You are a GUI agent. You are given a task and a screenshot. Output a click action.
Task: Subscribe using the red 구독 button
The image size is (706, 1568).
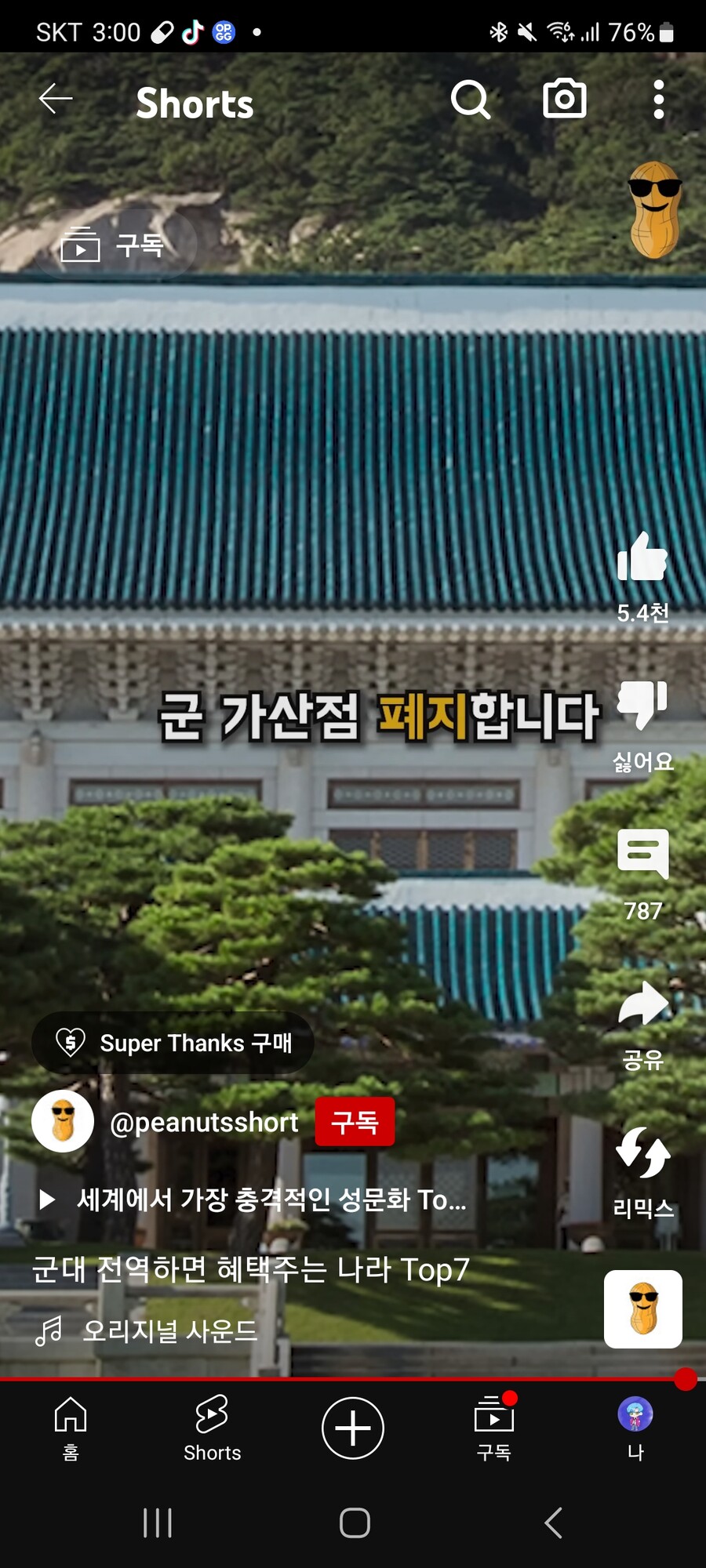[x=355, y=1122]
